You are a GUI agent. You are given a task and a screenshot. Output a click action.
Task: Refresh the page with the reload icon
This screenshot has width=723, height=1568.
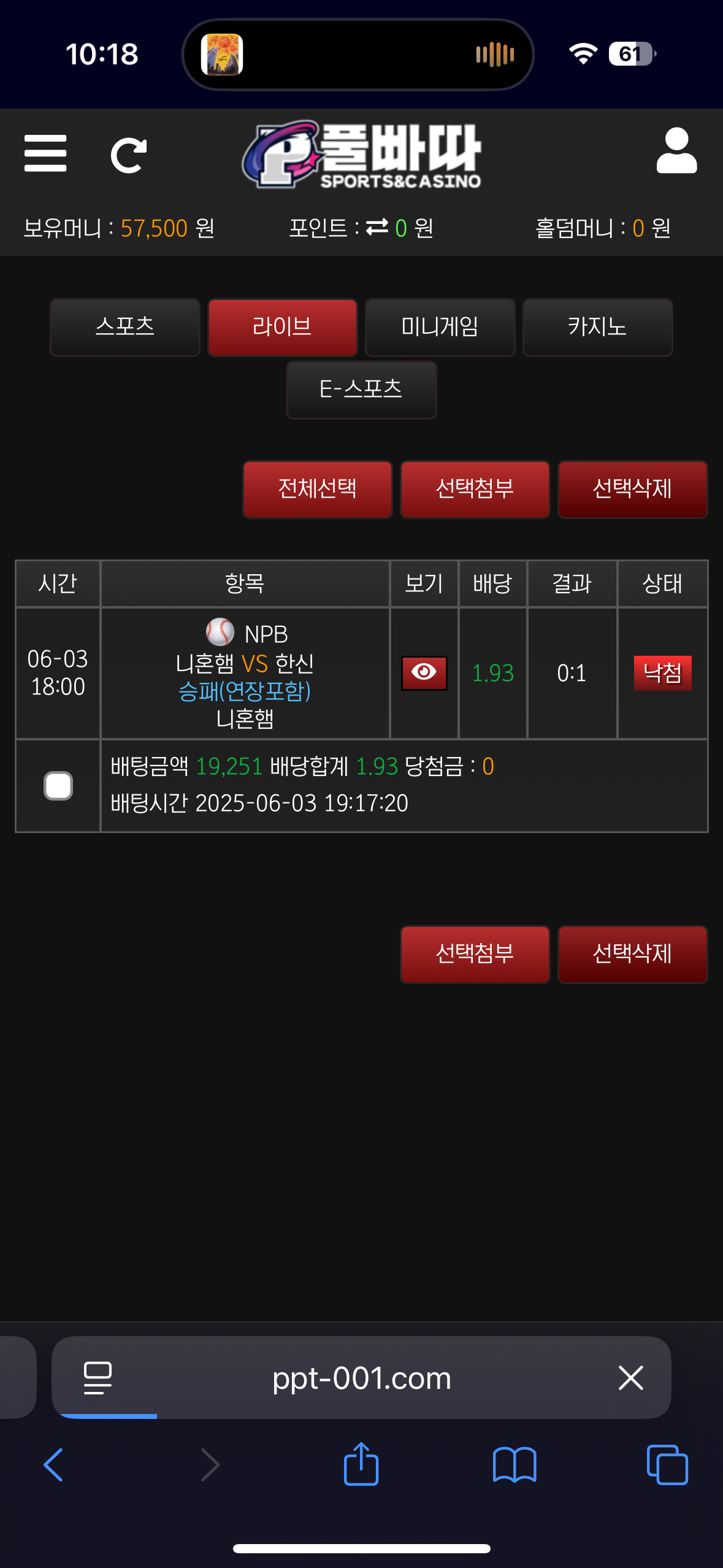point(128,155)
